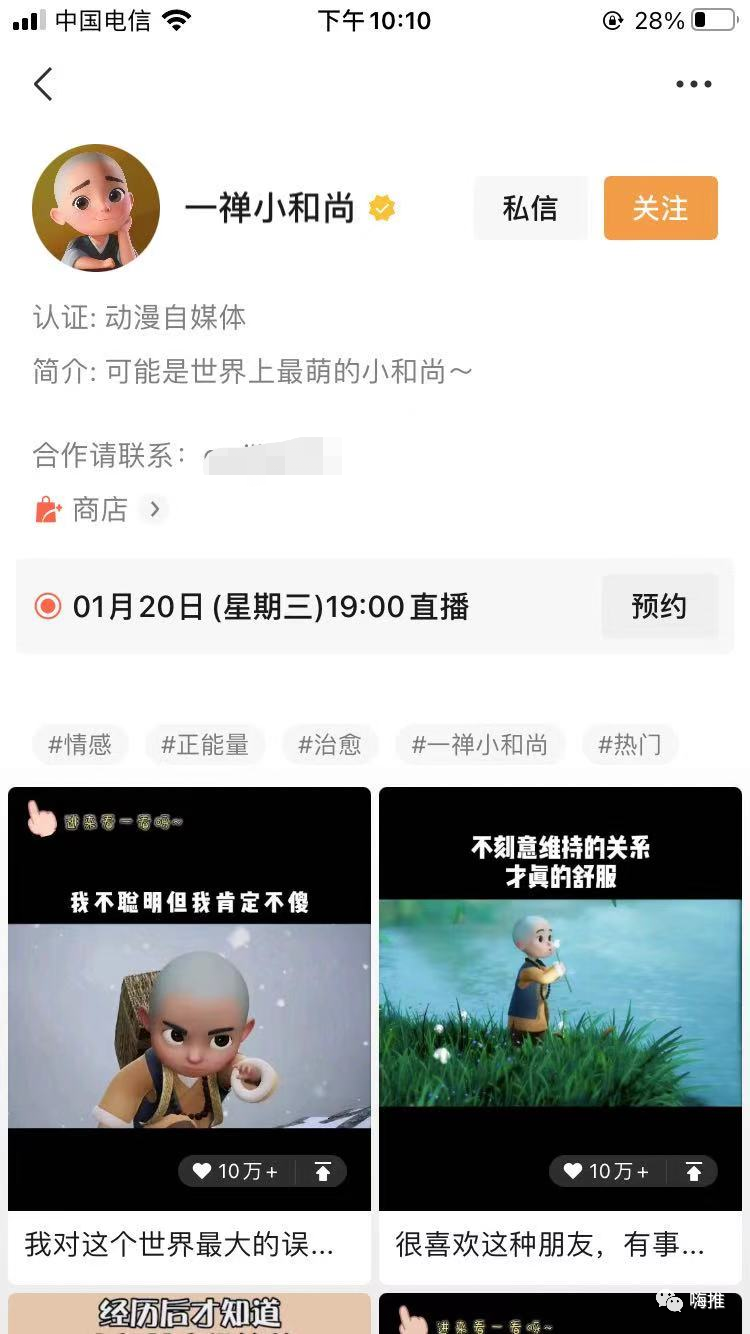Open the video 我对这个世界最大的误...

pyautogui.click(x=189, y=1000)
